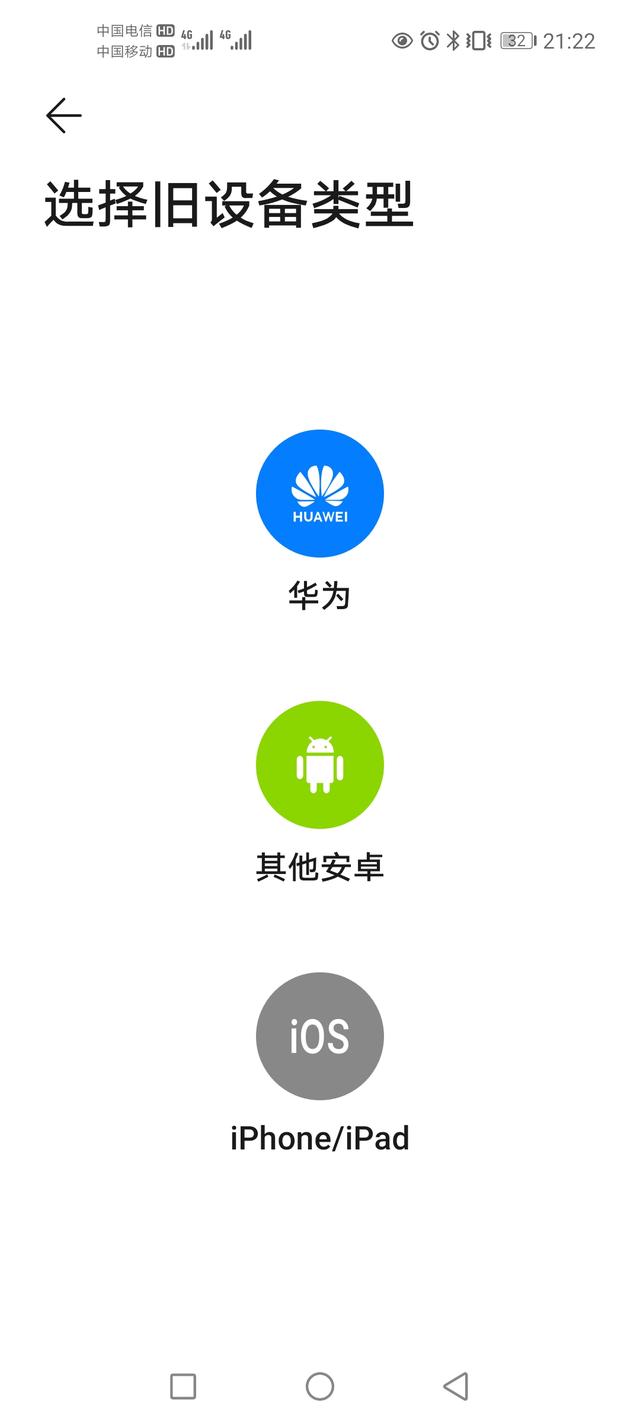
Task: Go back using the top arrow
Action: coord(63,116)
